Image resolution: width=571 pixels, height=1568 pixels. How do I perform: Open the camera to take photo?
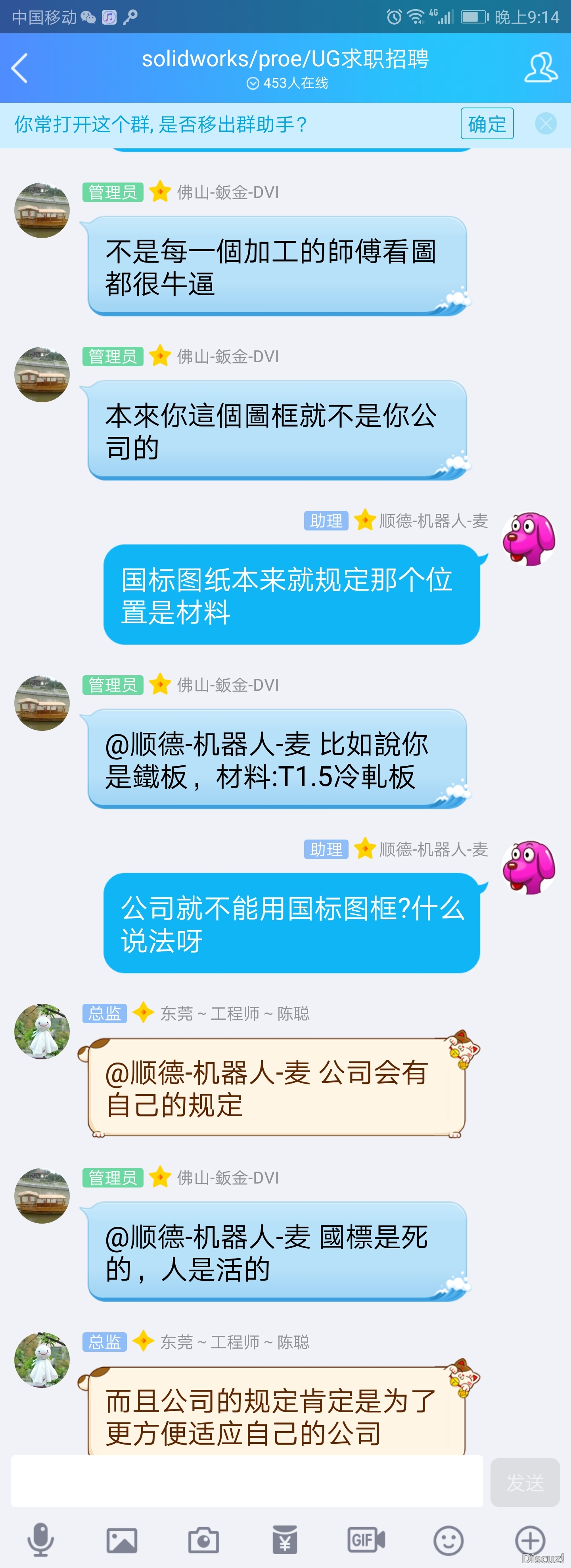pyautogui.click(x=203, y=1541)
